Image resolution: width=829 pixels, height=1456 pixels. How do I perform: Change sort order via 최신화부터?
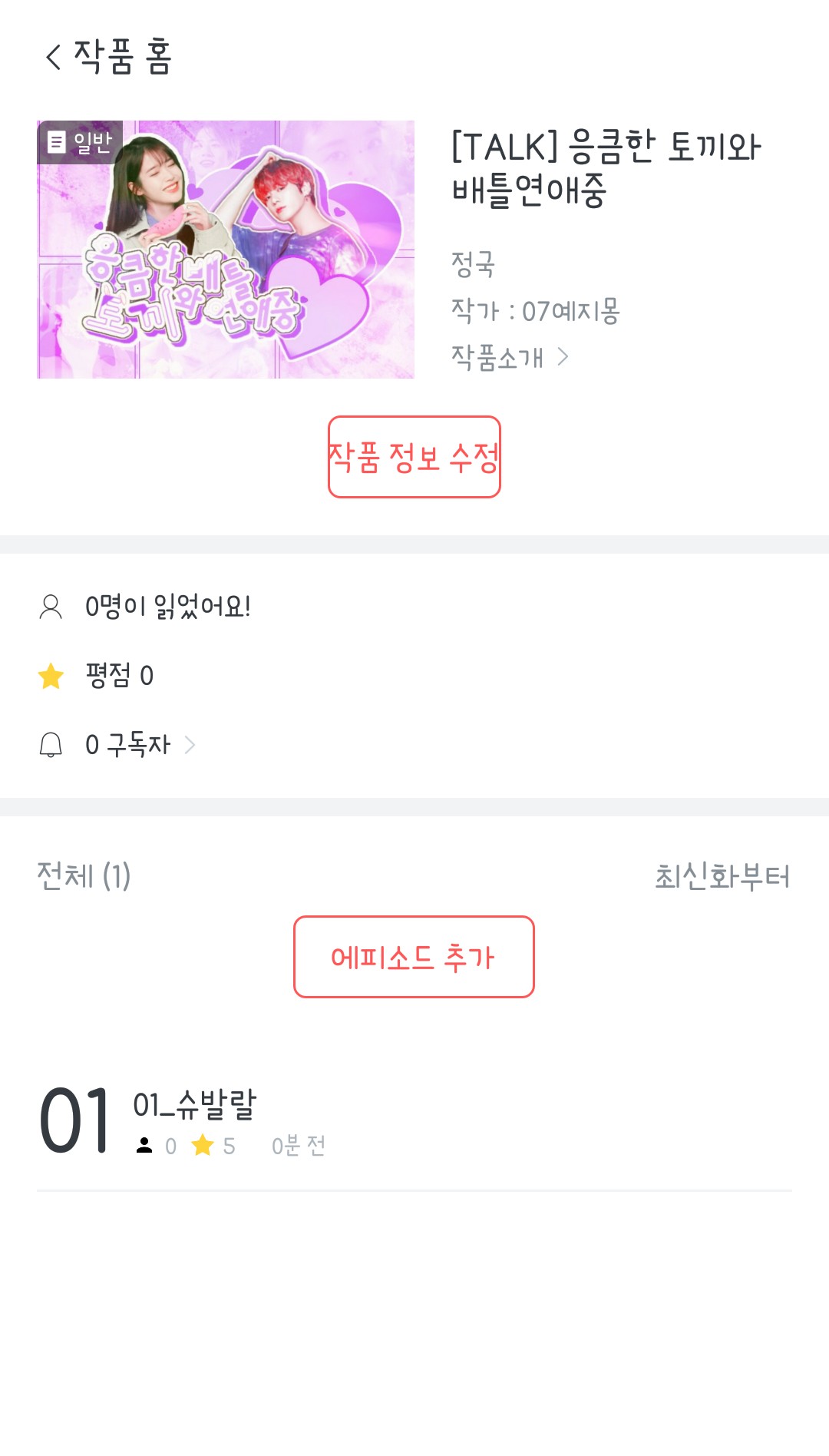coord(722,876)
